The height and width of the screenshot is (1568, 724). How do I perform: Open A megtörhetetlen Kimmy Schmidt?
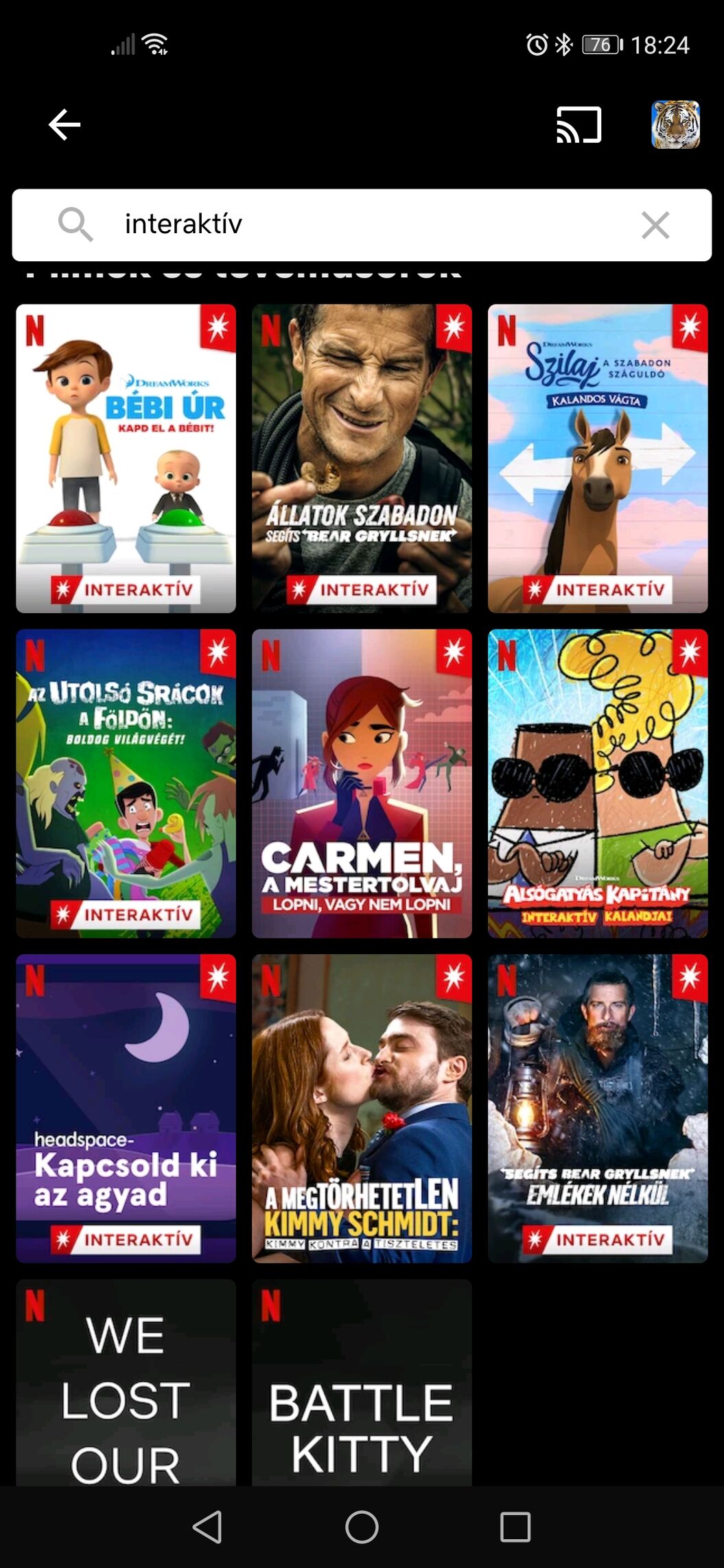(x=362, y=1108)
